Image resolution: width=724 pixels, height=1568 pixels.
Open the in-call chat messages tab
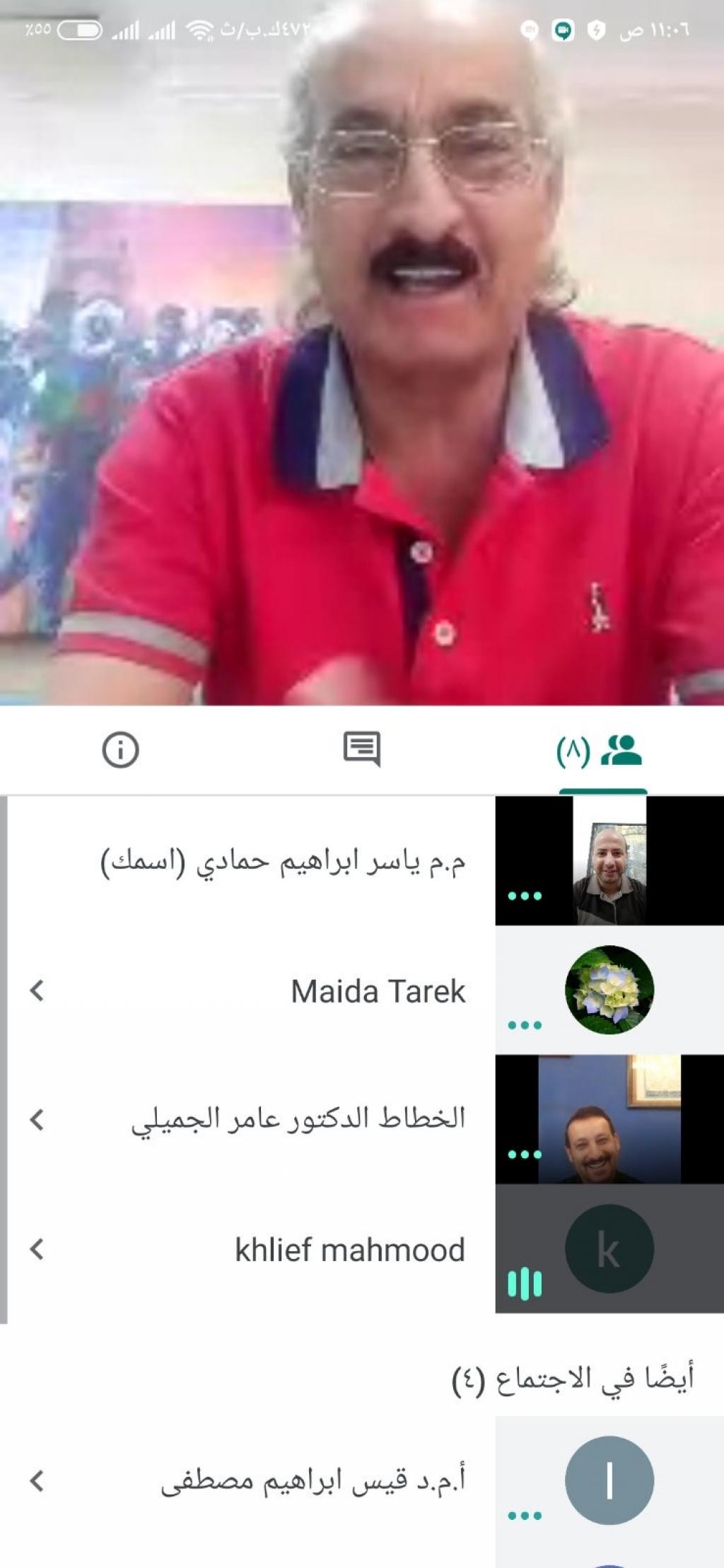coord(361,749)
